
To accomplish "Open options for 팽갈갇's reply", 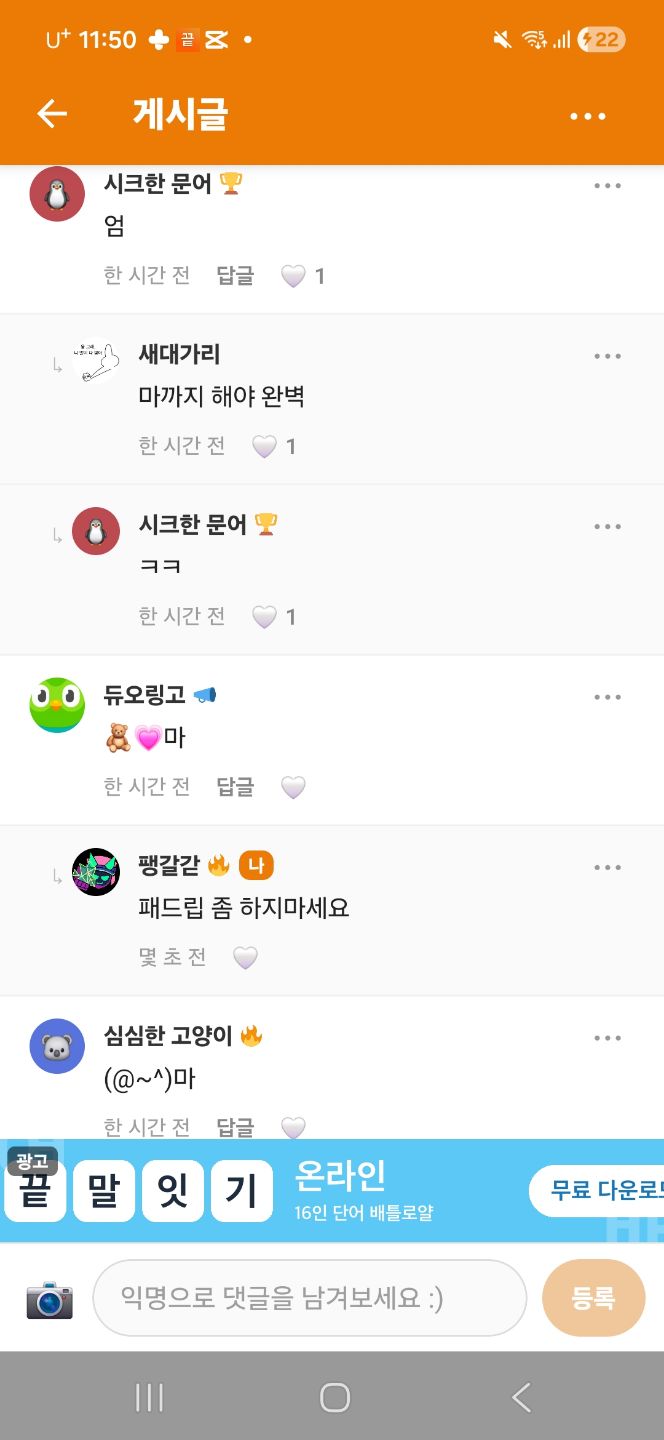I will [607, 867].
